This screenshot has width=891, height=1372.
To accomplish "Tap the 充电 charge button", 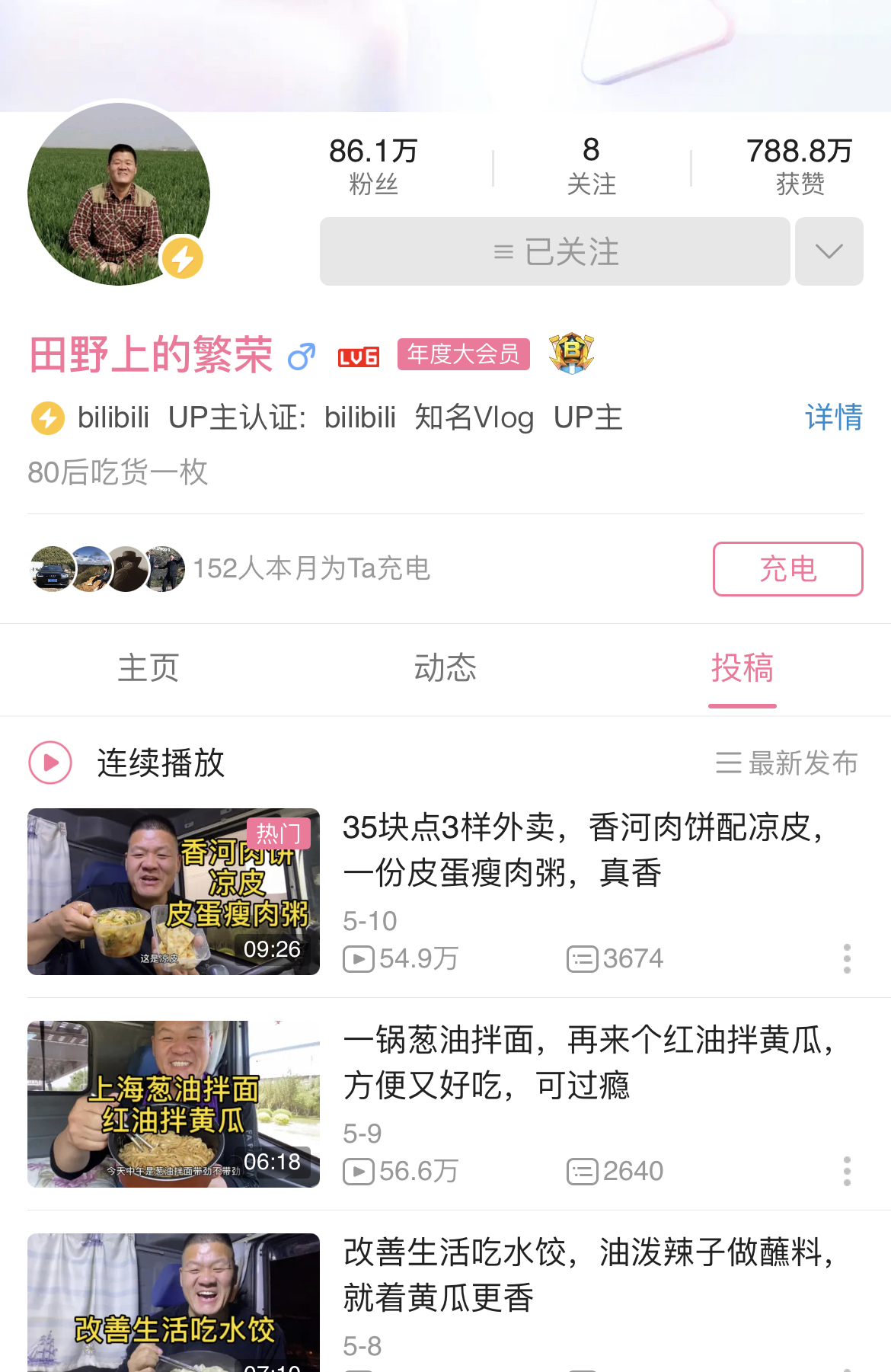I will (x=787, y=569).
